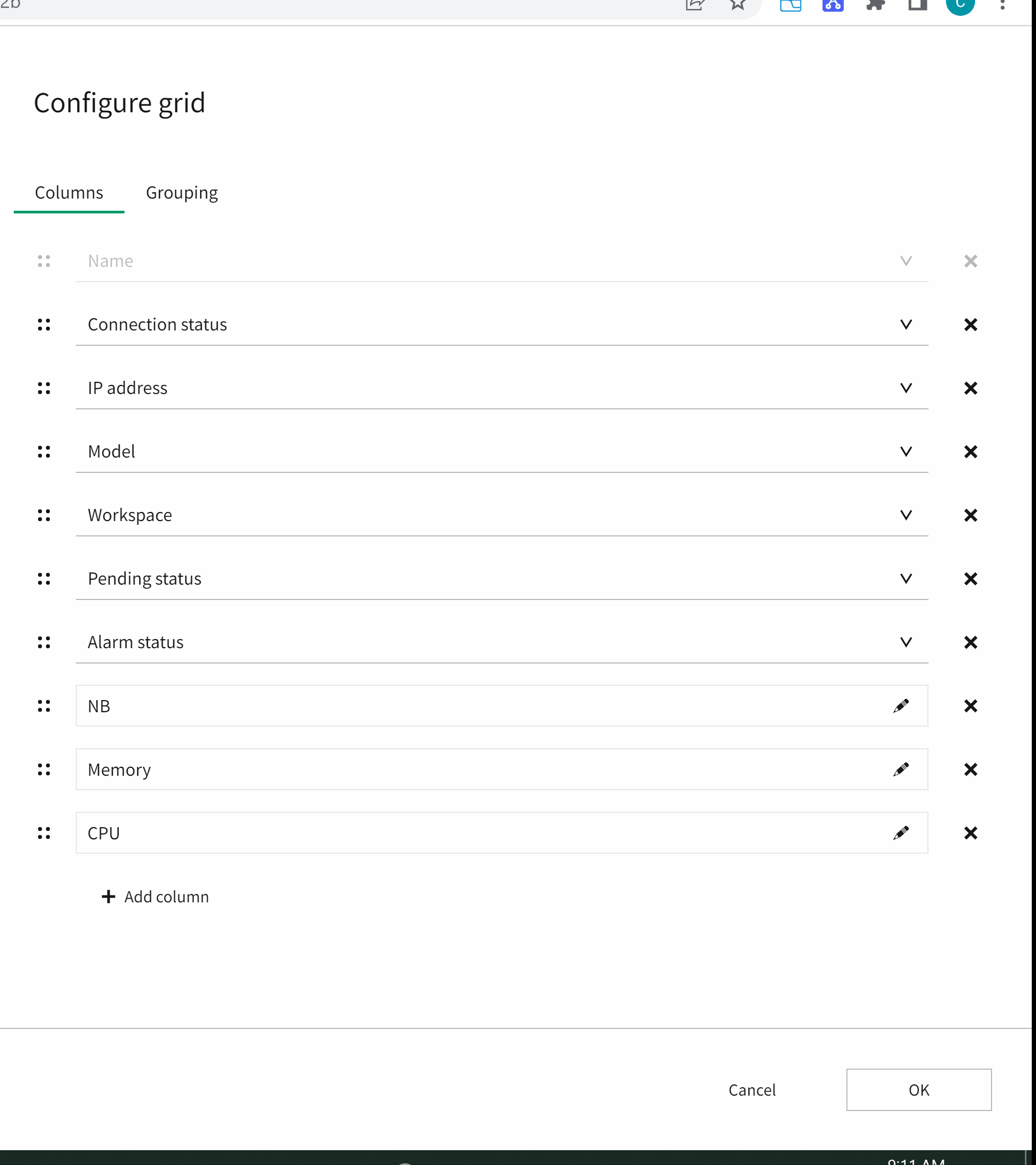Edit the NB column name

point(901,705)
